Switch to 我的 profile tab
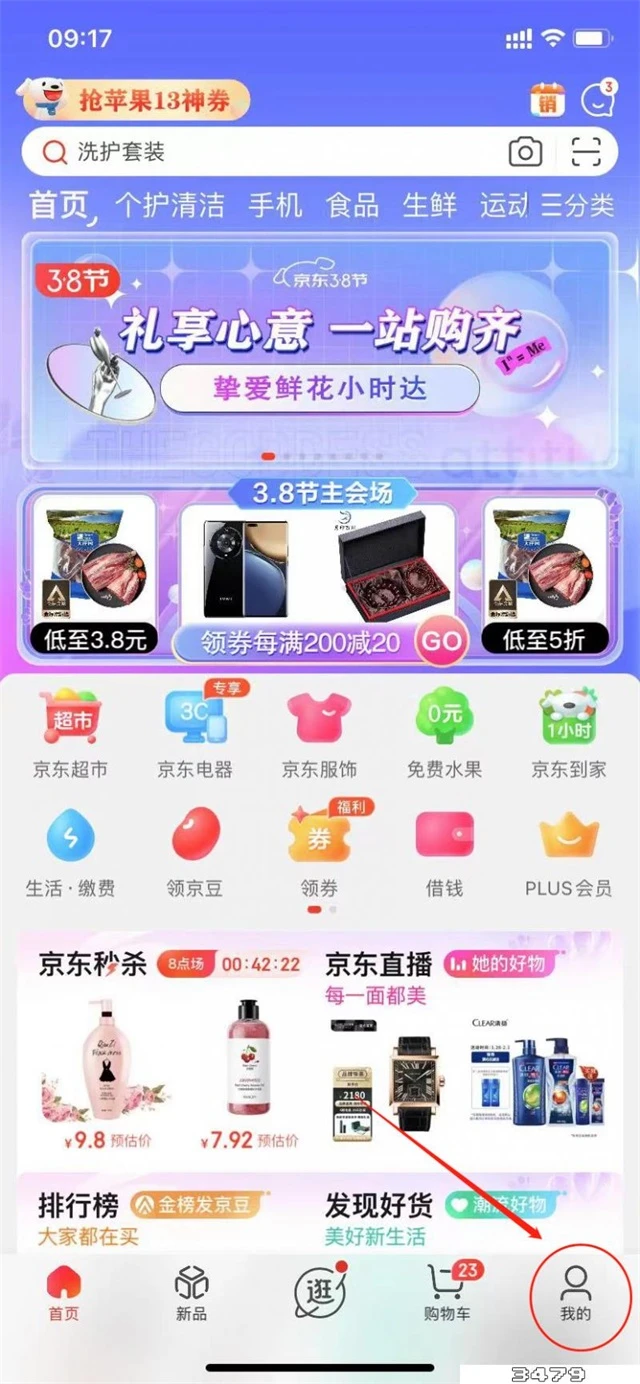 [x=575, y=1292]
